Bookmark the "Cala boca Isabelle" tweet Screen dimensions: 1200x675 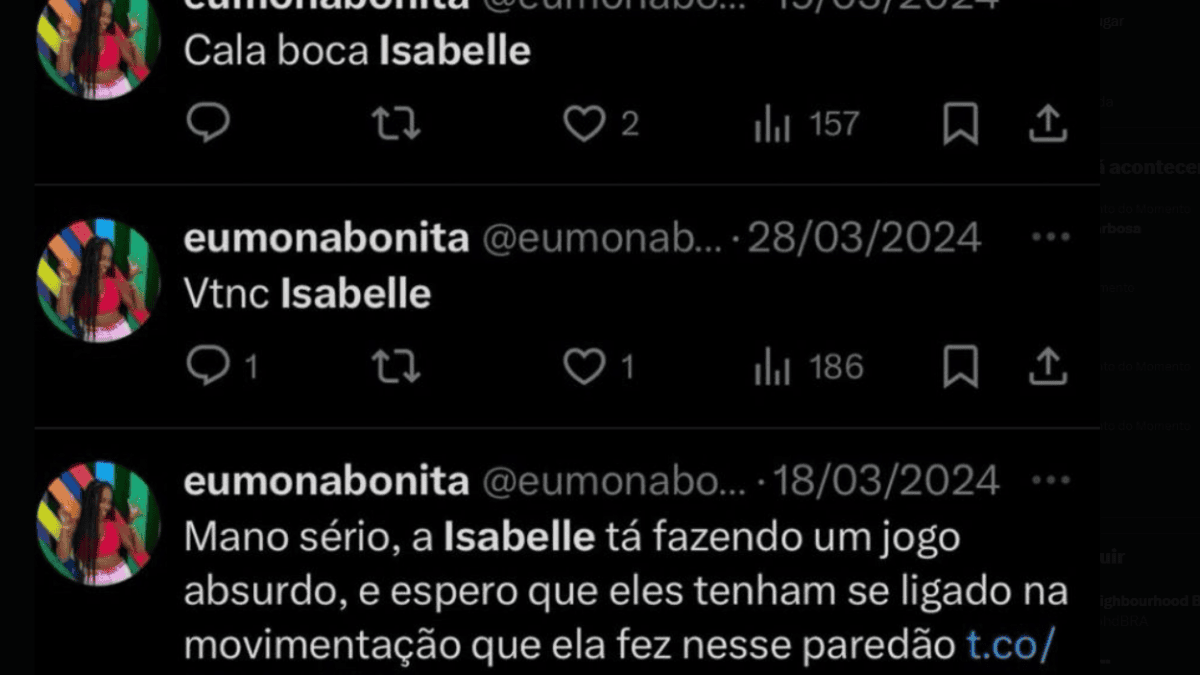pyautogui.click(x=960, y=124)
